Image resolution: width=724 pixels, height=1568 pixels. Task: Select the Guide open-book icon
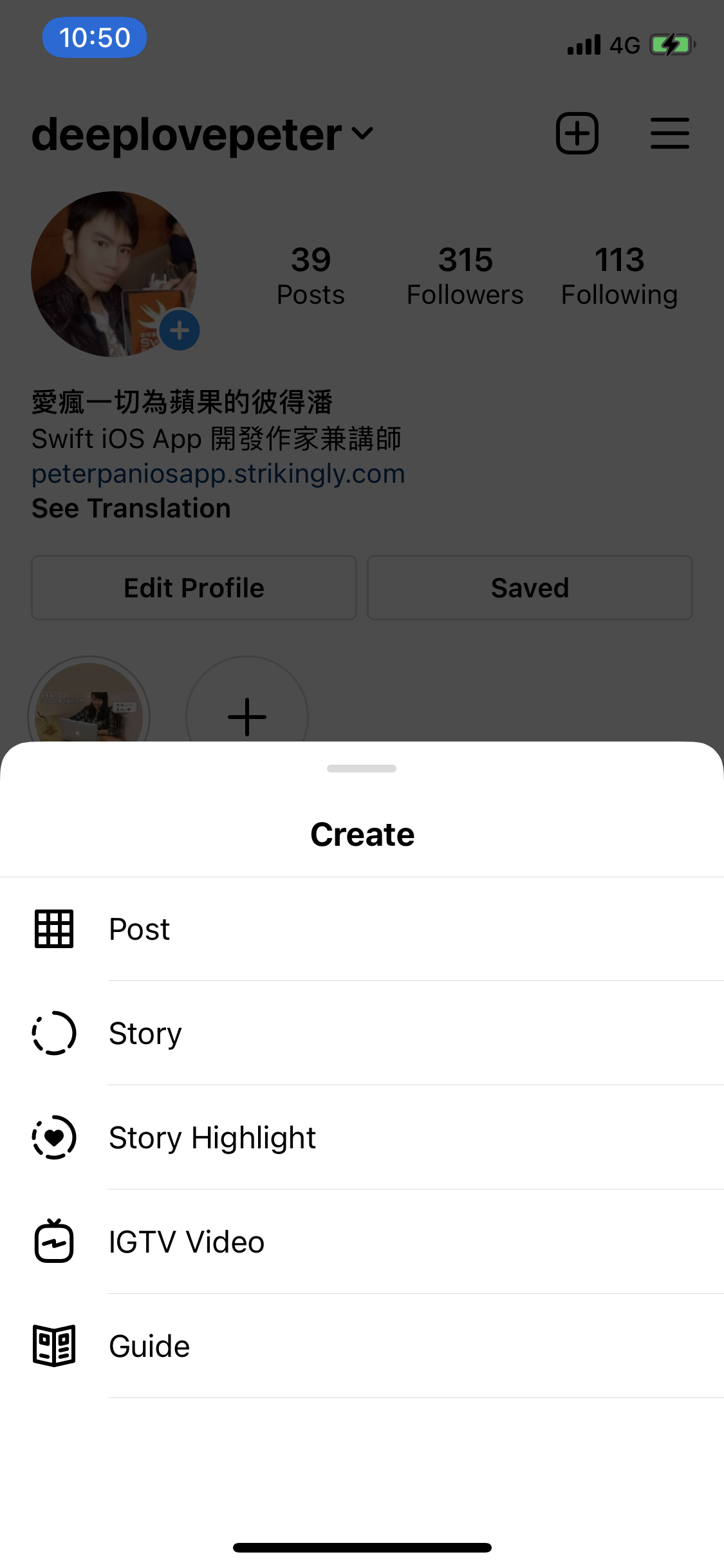55,1346
